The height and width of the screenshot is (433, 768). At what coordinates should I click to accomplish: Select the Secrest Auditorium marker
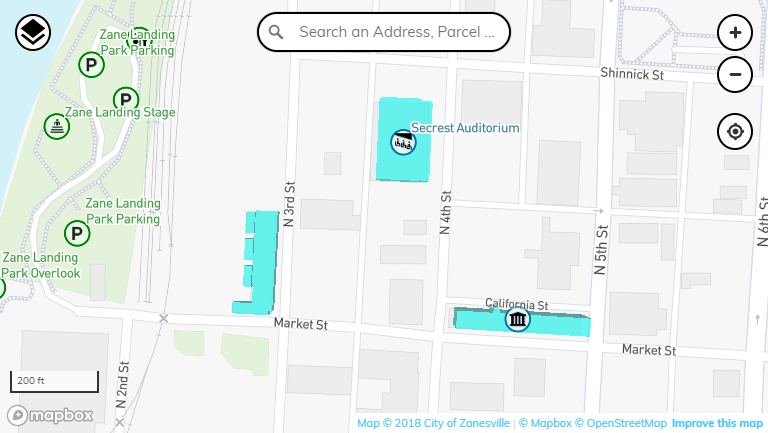pyautogui.click(x=403, y=142)
